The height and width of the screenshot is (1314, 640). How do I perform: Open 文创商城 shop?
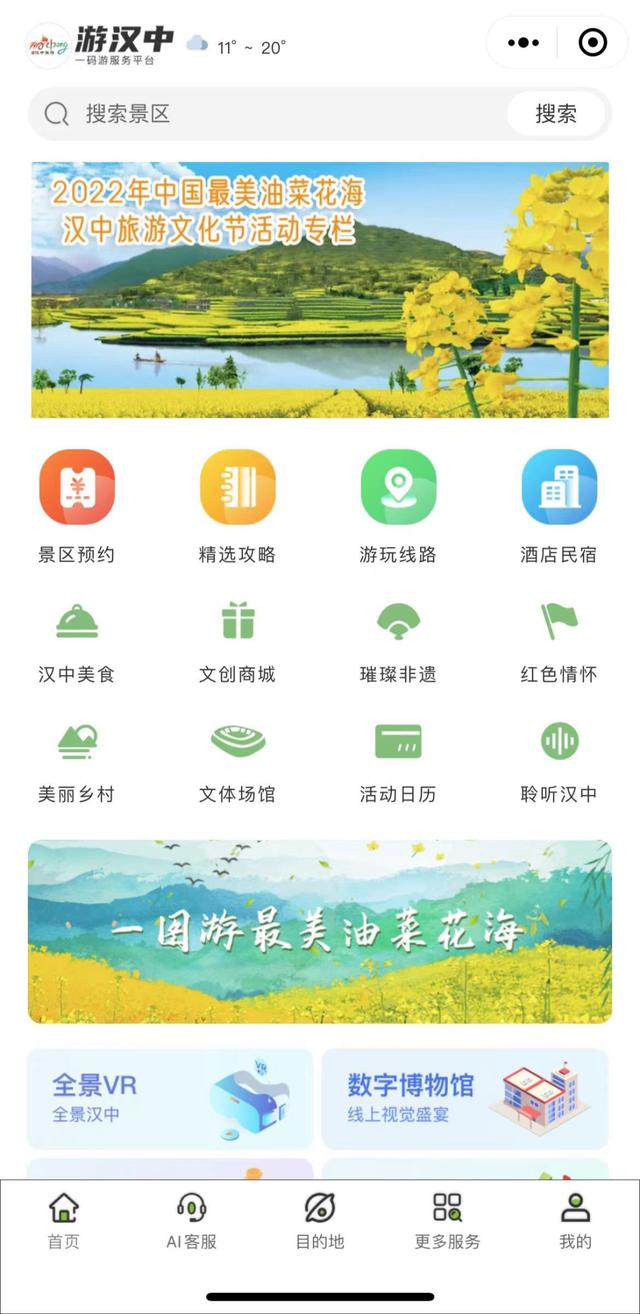(x=237, y=642)
